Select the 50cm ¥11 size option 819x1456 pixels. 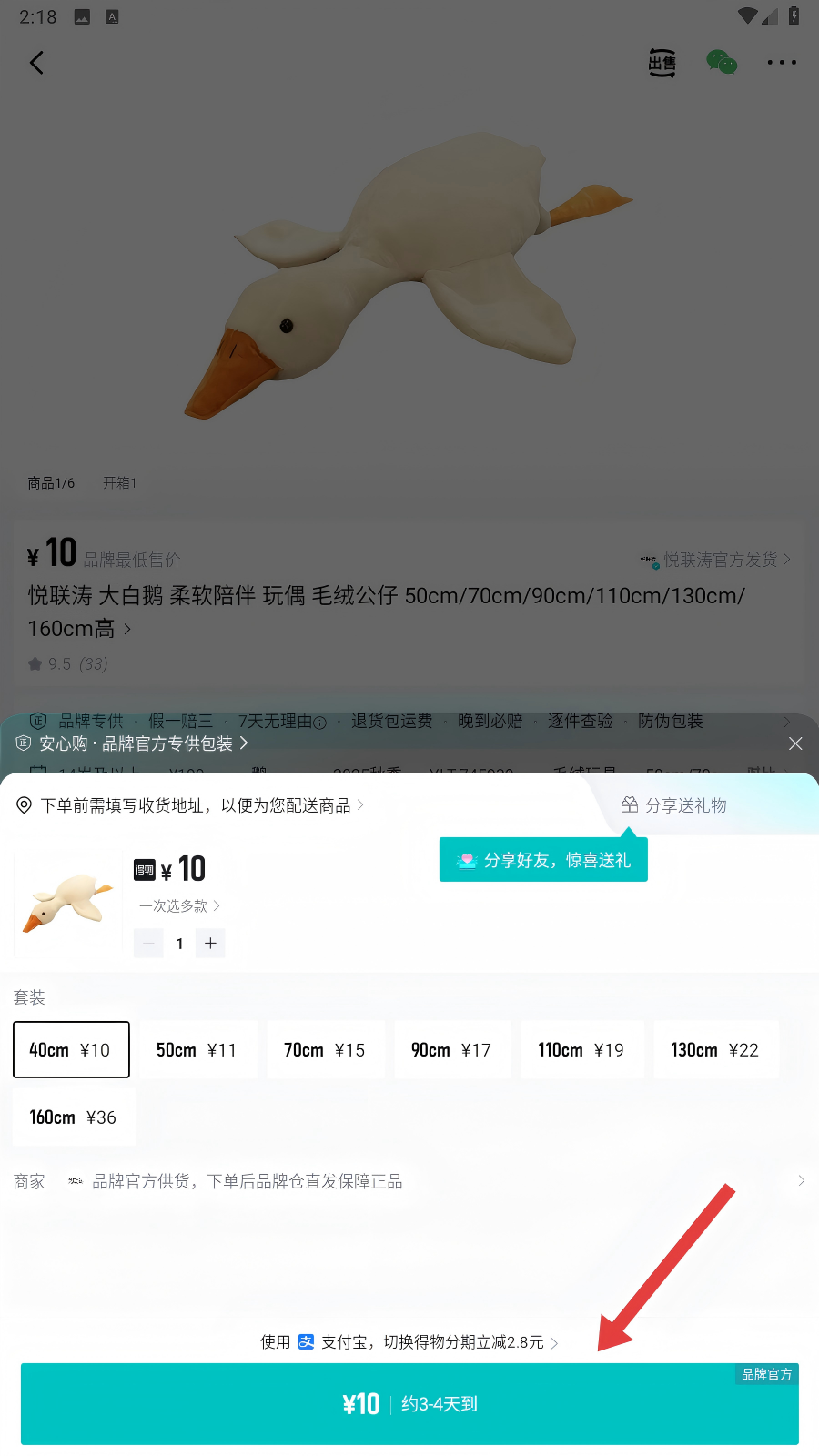click(197, 1049)
